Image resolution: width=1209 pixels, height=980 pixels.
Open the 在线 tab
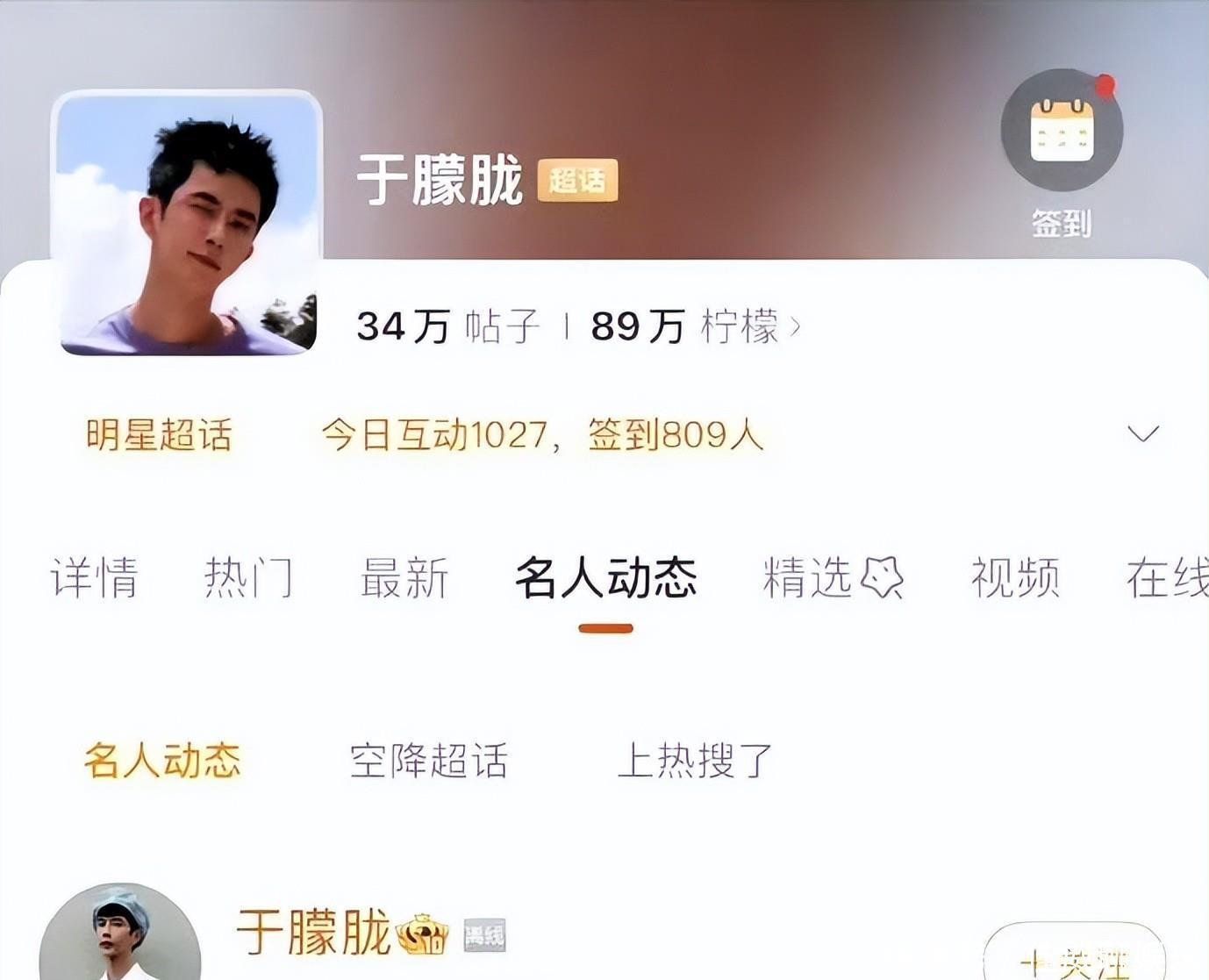1167,578
